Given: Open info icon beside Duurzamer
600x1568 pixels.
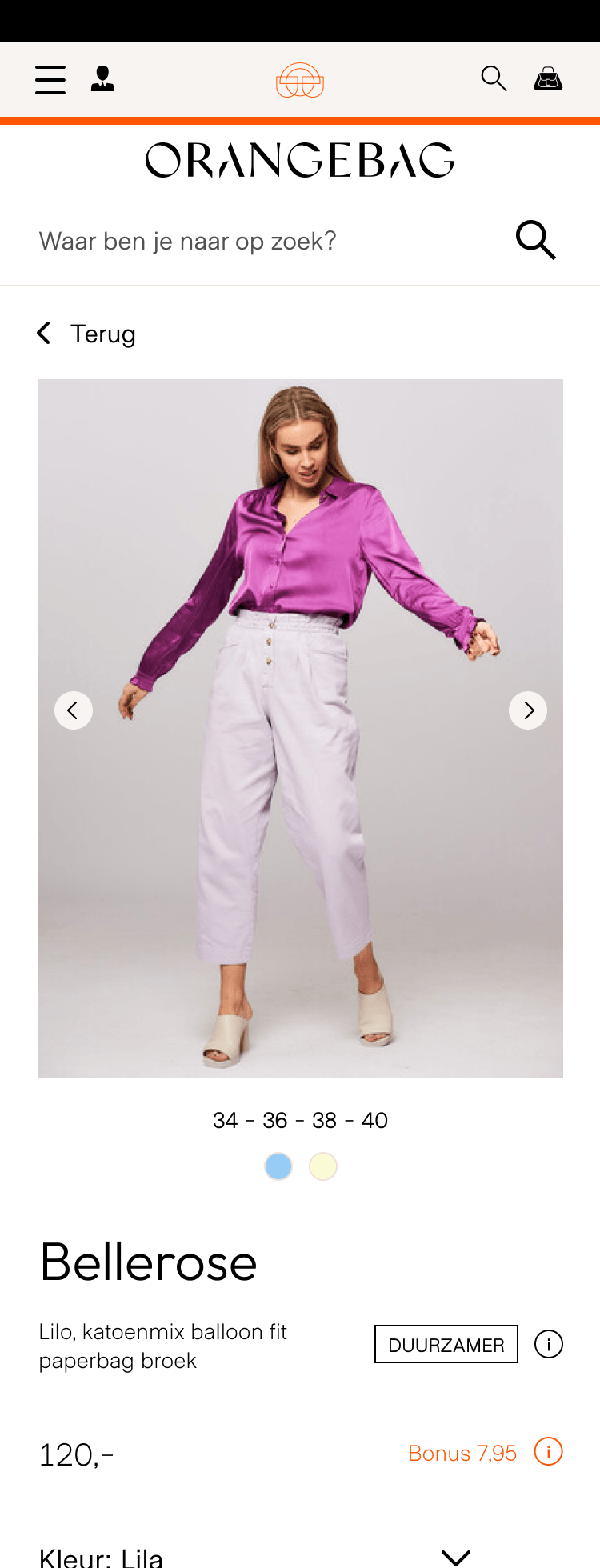Looking at the screenshot, I should [549, 1344].
